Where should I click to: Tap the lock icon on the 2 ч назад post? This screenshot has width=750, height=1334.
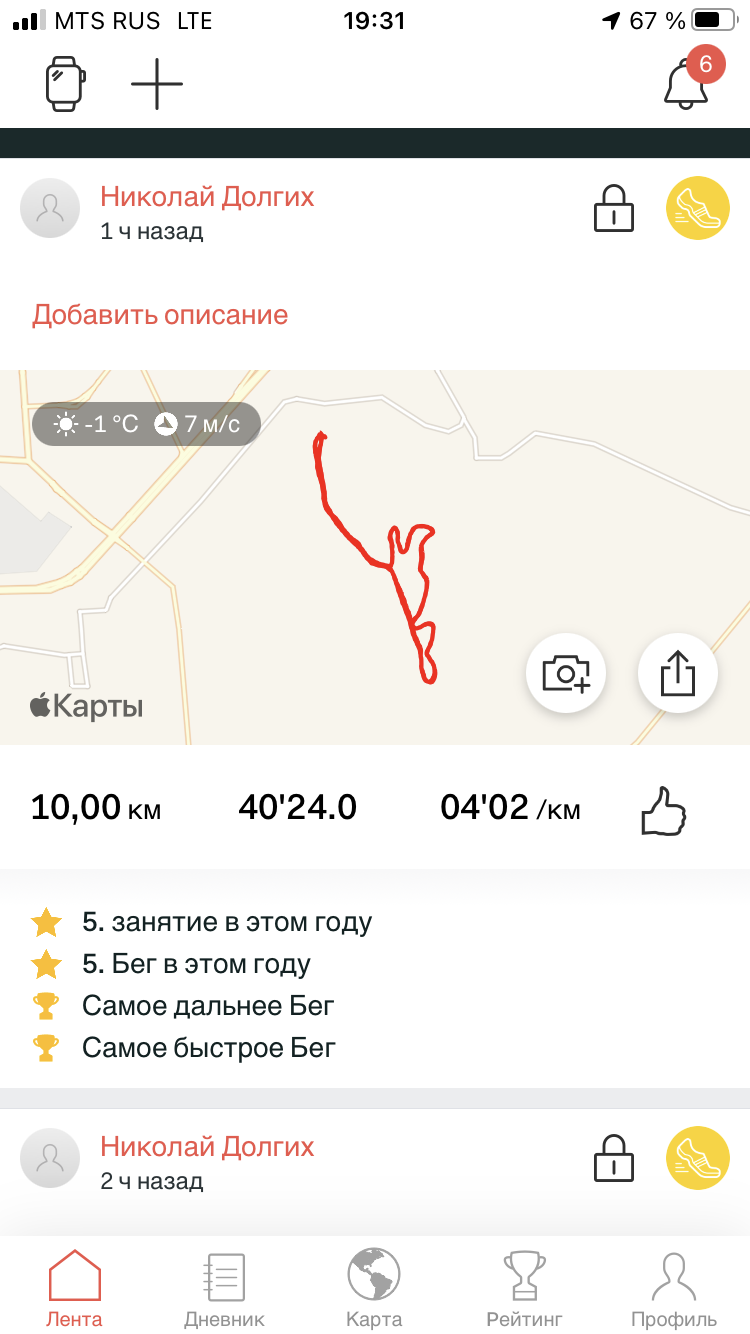coord(614,1159)
